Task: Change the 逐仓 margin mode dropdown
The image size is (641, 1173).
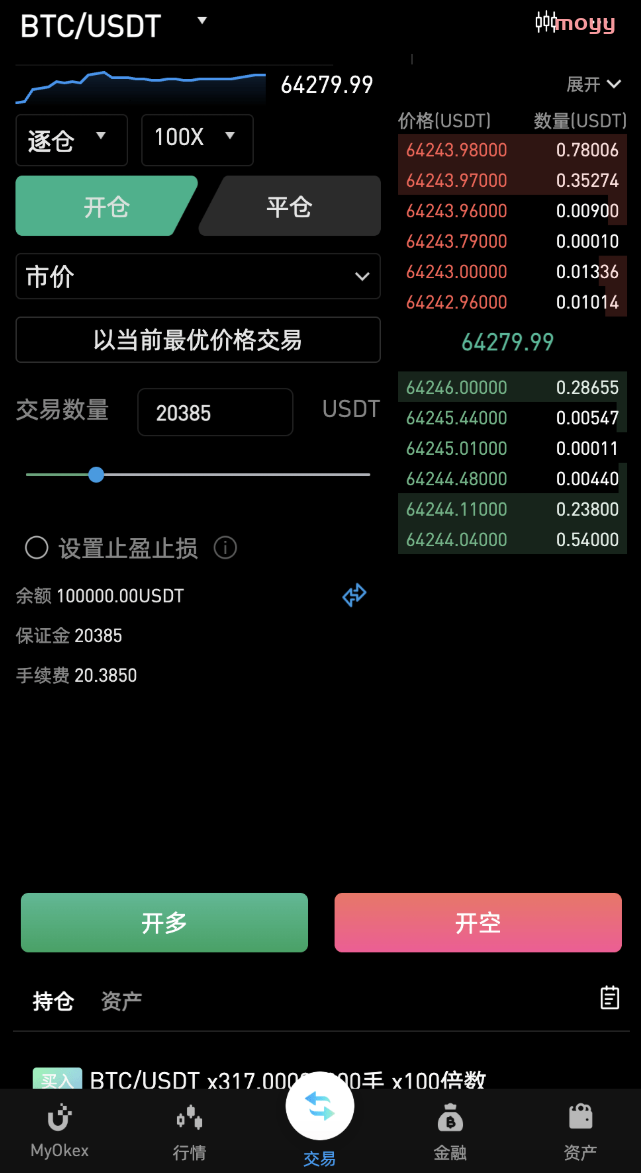Action: coord(72,140)
